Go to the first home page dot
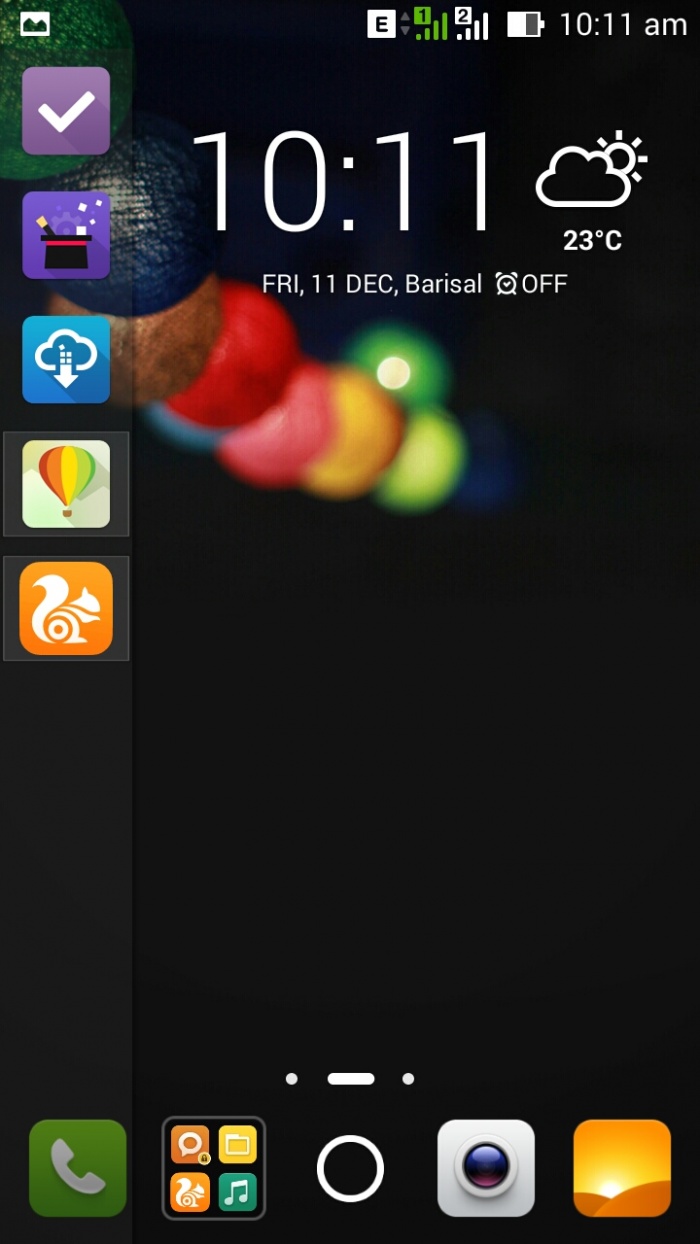The height and width of the screenshot is (1244, 700). (292, 1079)
